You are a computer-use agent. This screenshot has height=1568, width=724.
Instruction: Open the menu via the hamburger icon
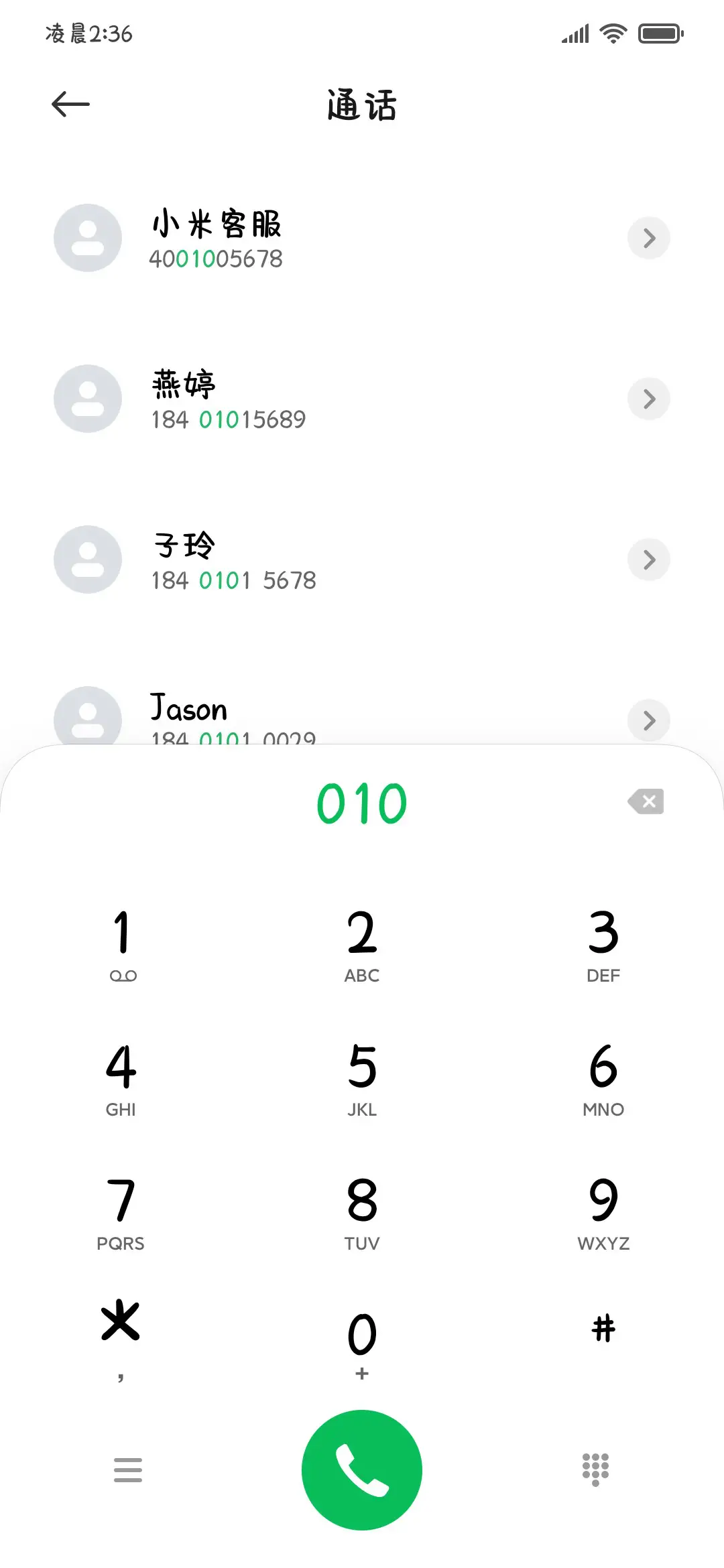tap(127, 1469)
